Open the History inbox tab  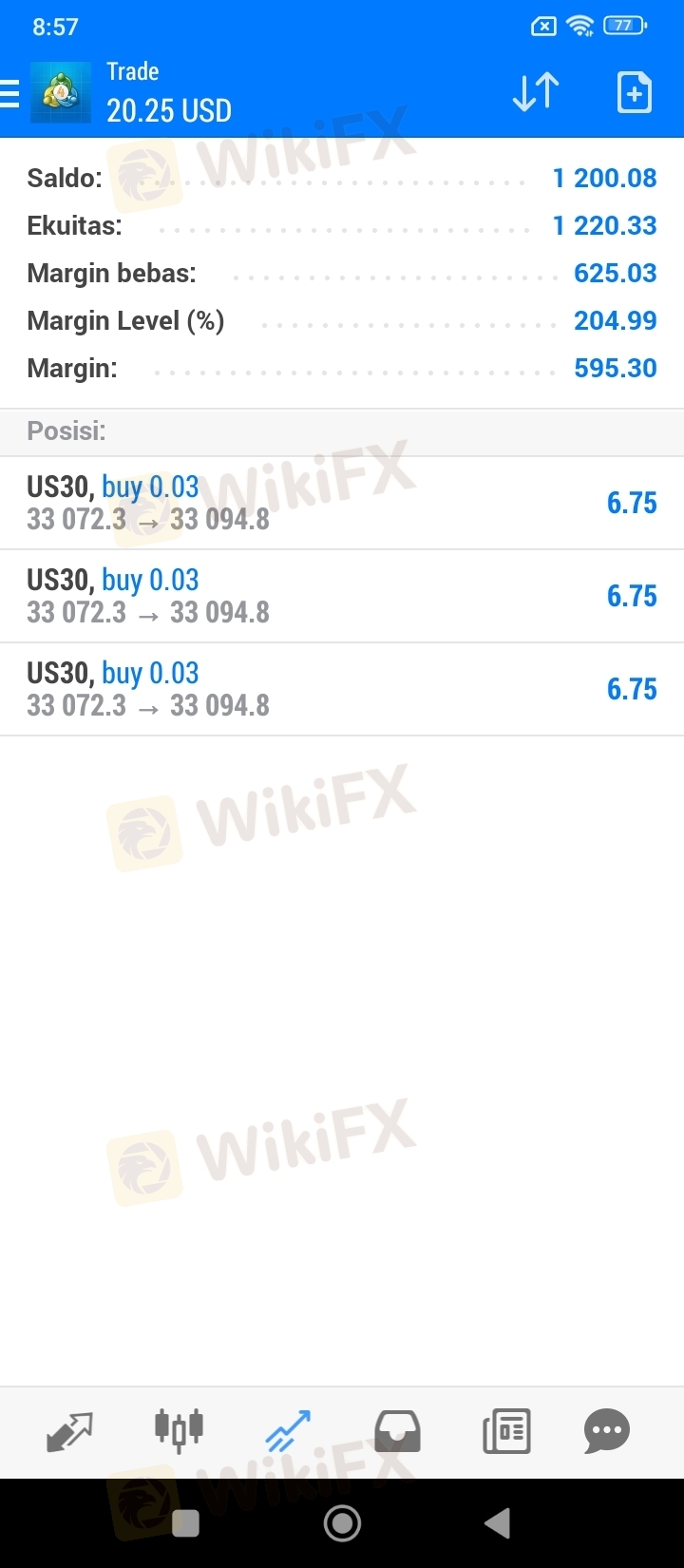coord(397,1431)
